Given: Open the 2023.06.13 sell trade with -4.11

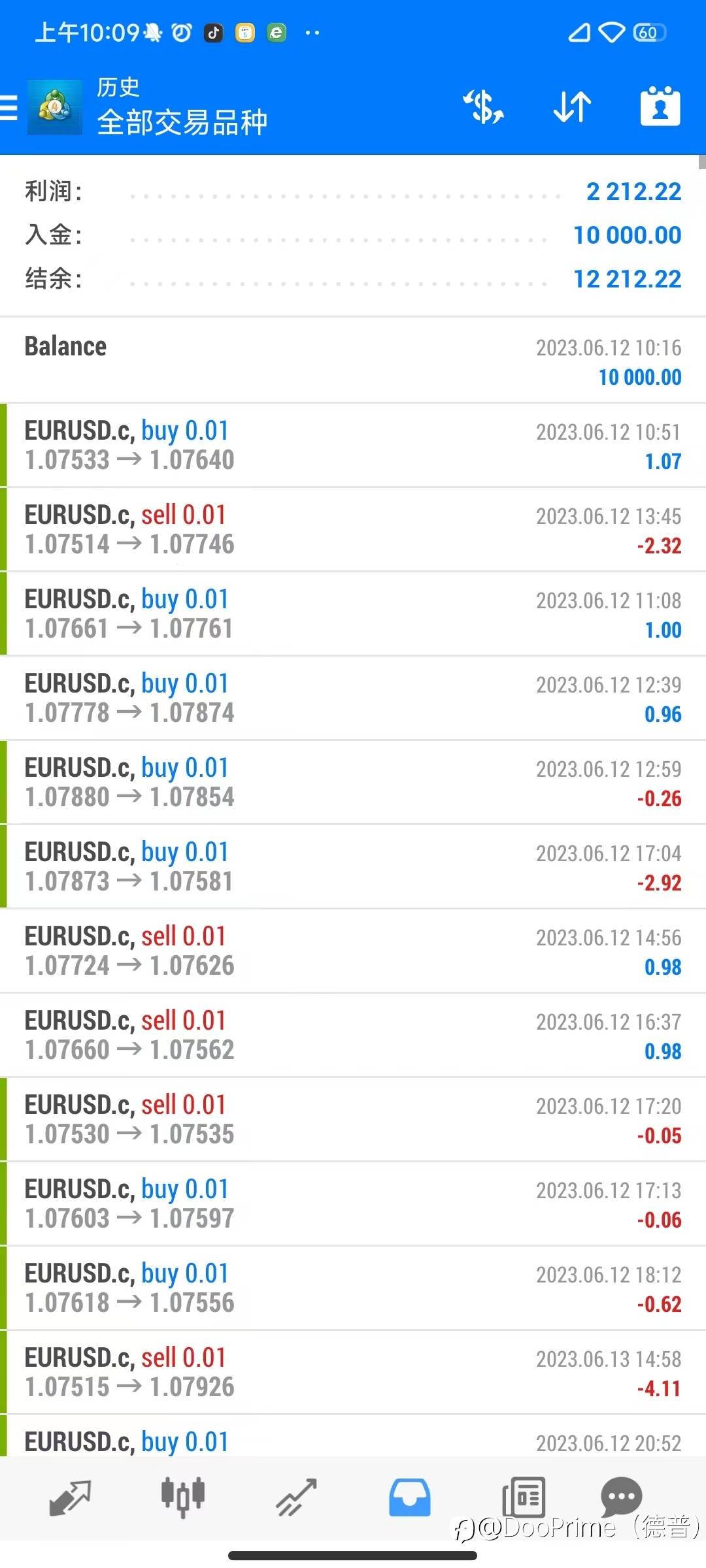Looking at the screenshot, I should click(353, 1372).
